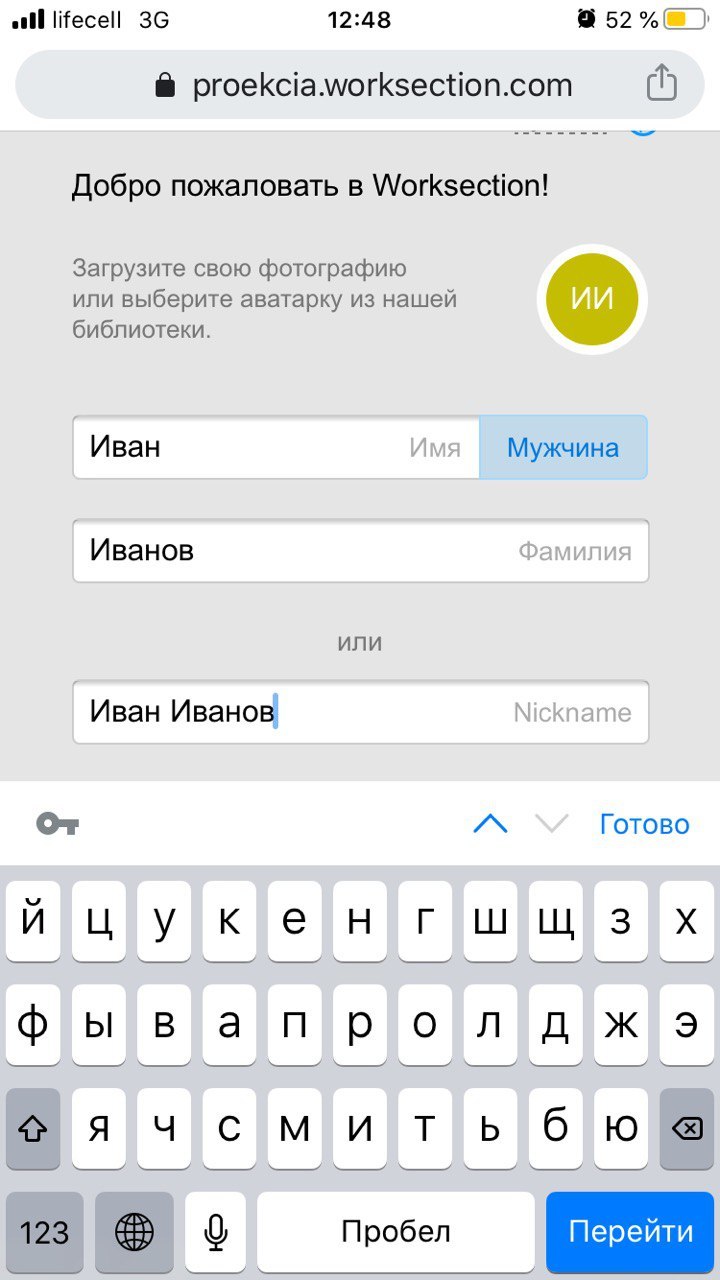The height and width of the screenshot is (1280, 720).
Task: Switch keyboard to 123 numbers
Action: [44, 1231]
